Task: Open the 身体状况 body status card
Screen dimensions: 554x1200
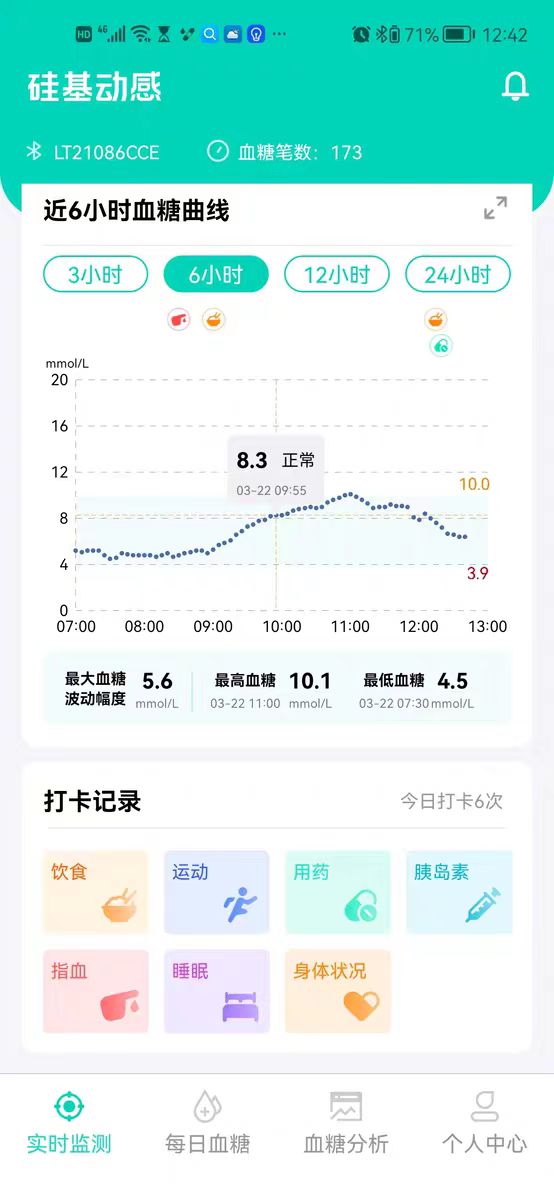Action: 338,991
